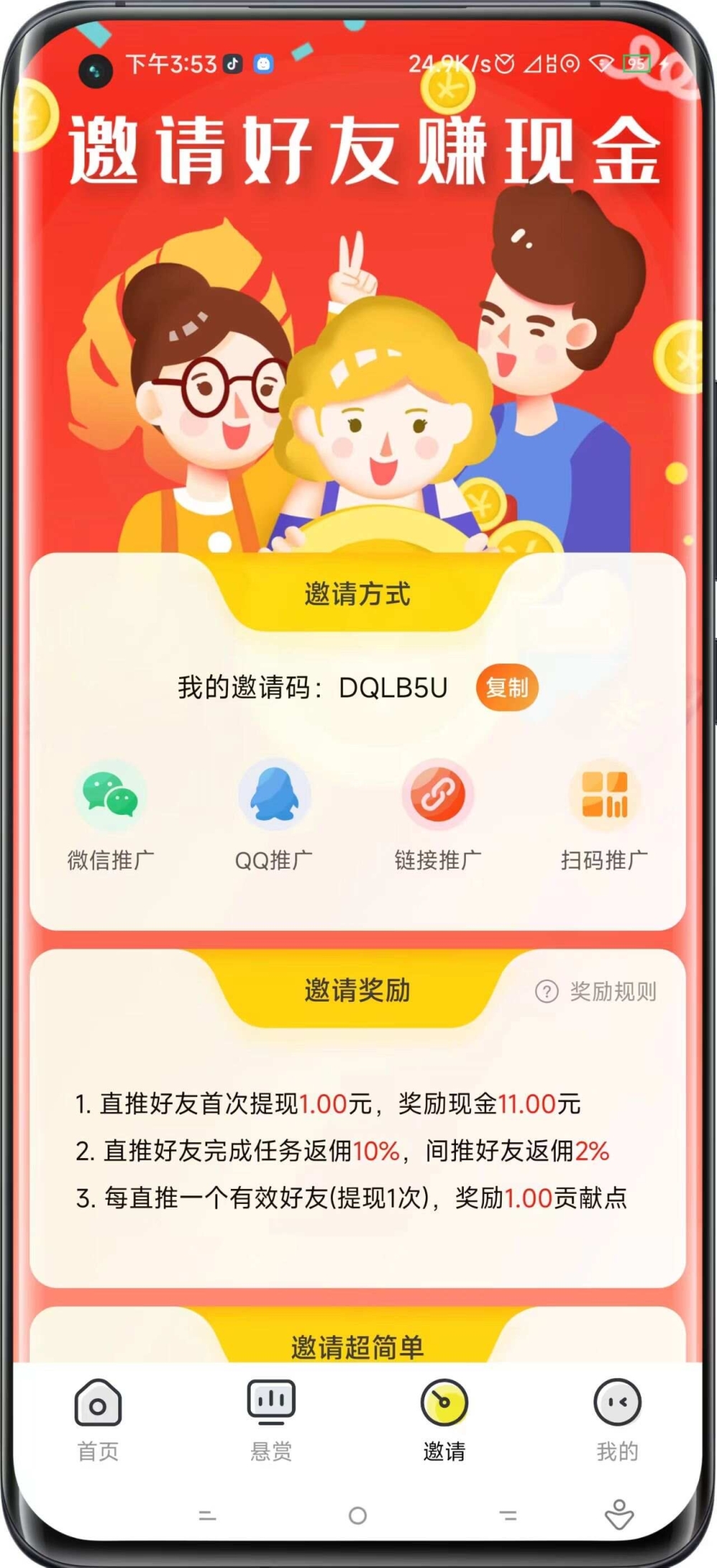Copy my invite code DQLB5U
The width and height of the screenshot is (717, 1568).
pos(506,688)
